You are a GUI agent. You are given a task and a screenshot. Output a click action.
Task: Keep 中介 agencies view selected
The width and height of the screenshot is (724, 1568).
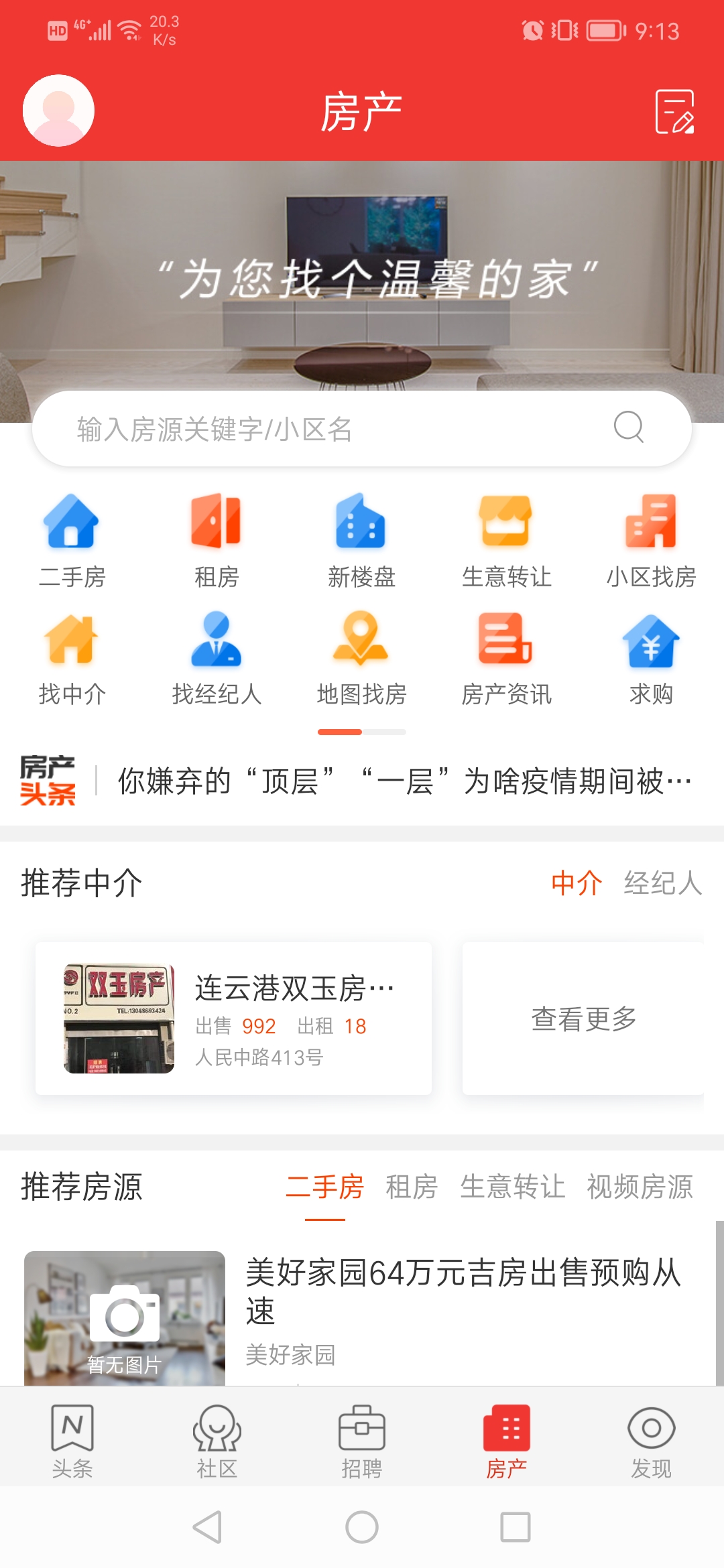(x=577, y=883)
